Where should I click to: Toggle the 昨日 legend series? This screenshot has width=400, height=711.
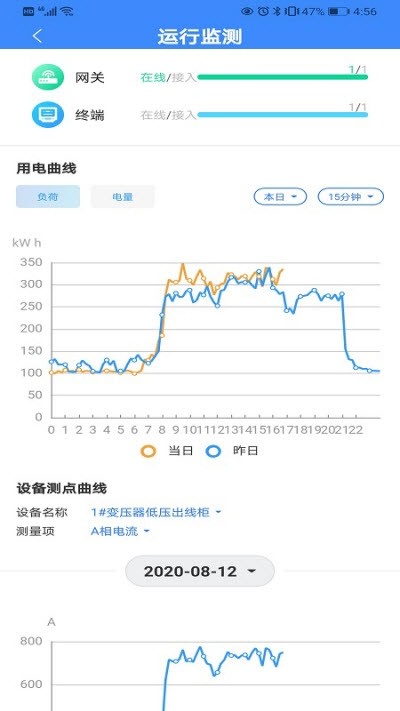[232, 451]
